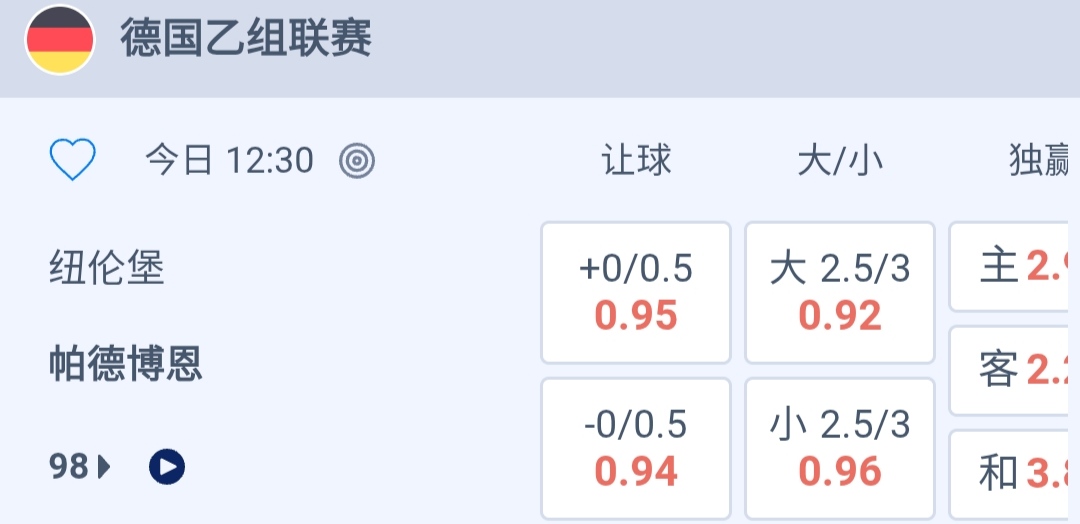Select handicap +0/0.5 at 0.95
This screenshot has height=524, width=1080.
(x=636, y=292)
